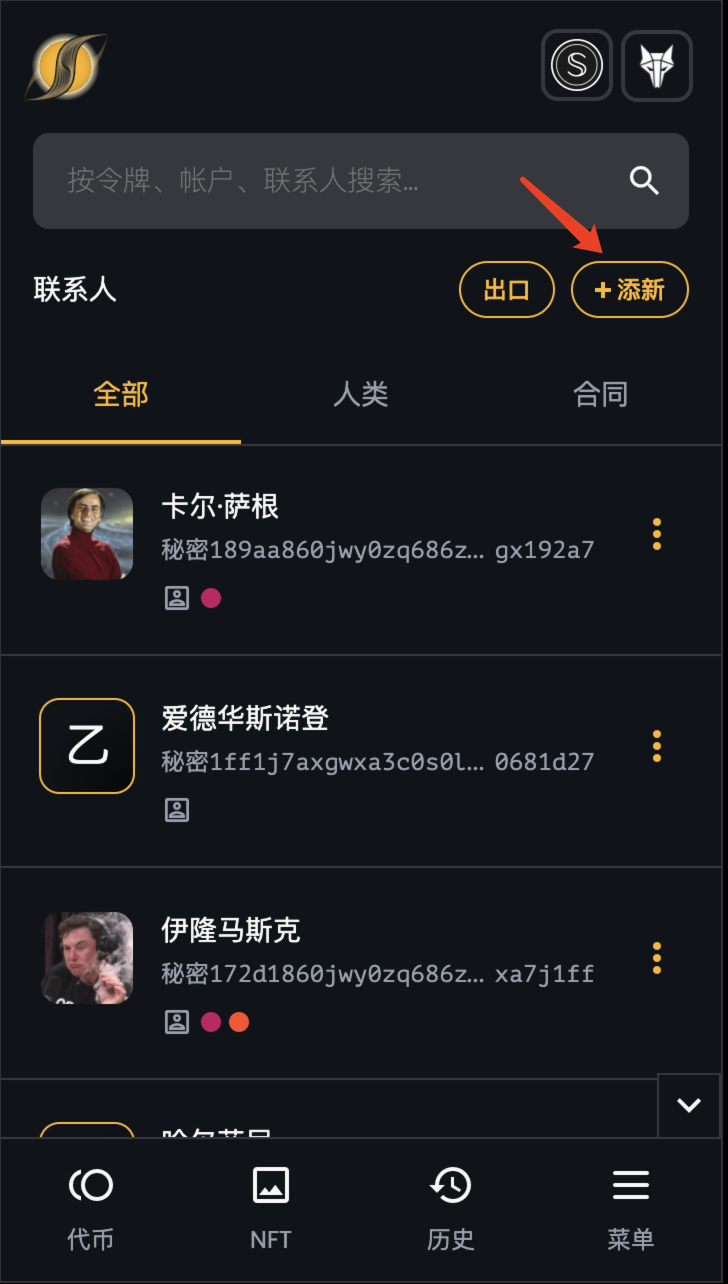Go to the NFT tab

pyautogui.click(x=271, y=1208)
